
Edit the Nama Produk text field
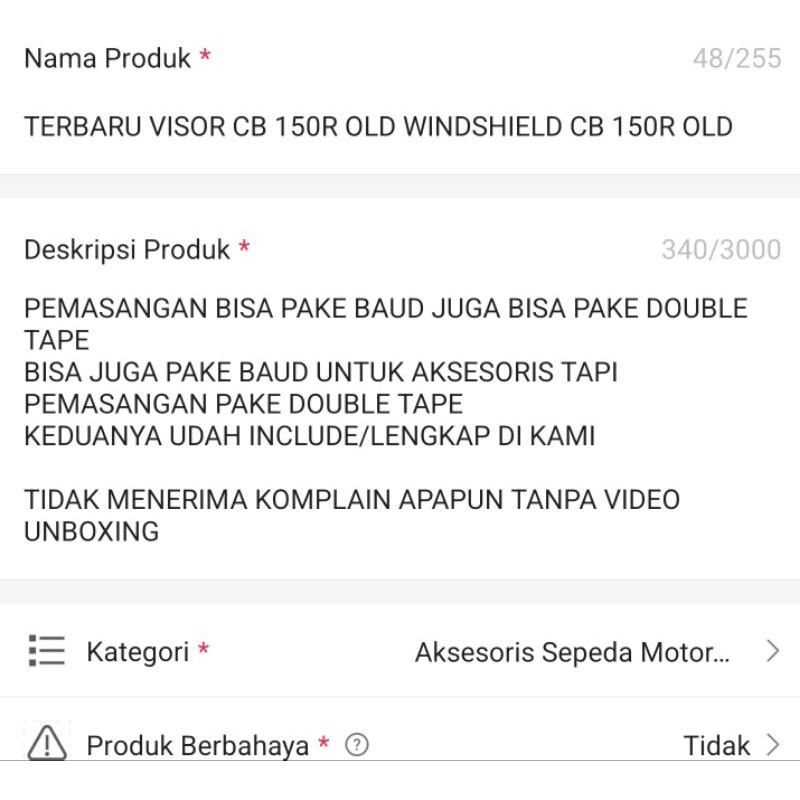click(x=378, y=127)
